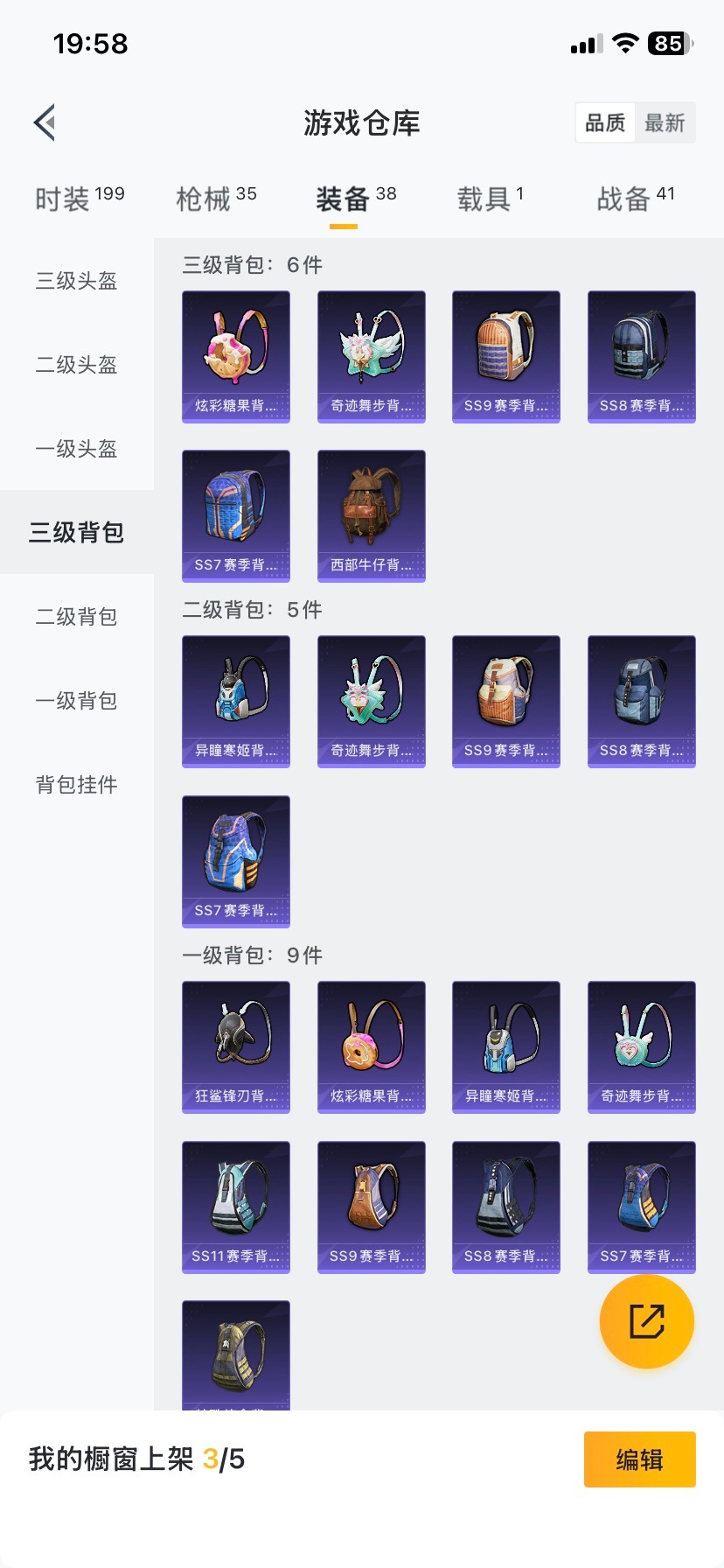Select the SS8 赛季背包 in 三级背包
Viewport: 724px width, 1568px height.
click(641, 355)
